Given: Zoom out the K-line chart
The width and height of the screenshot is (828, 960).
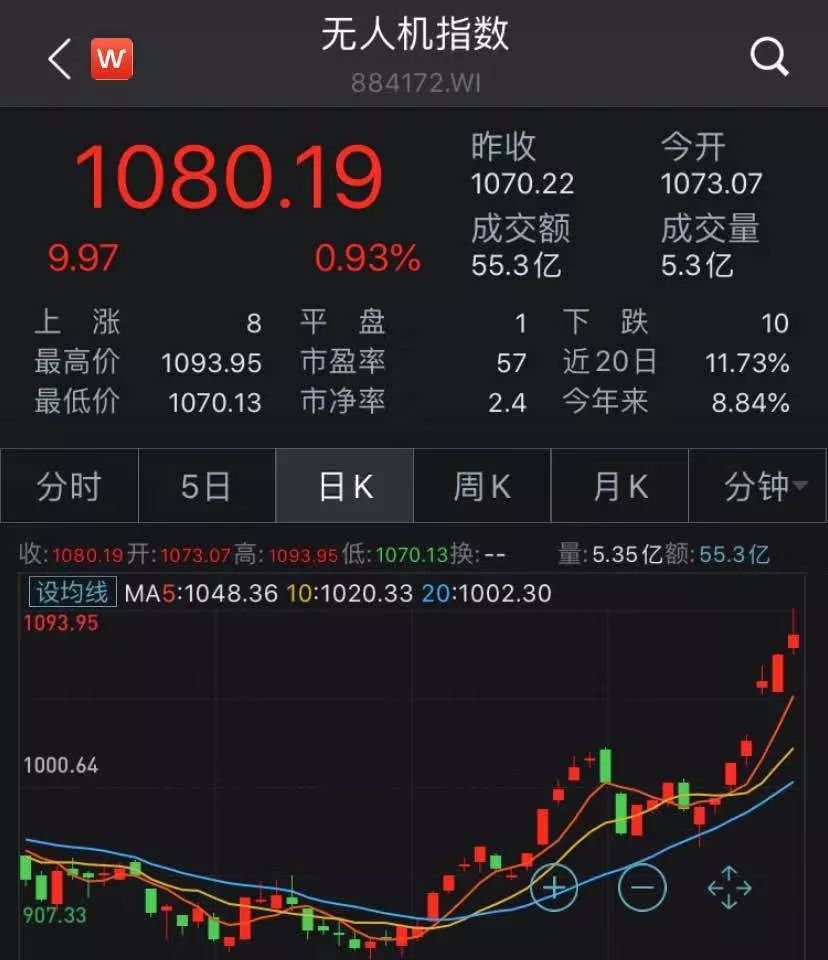Looking at the screenshot, I should (642, 886).
